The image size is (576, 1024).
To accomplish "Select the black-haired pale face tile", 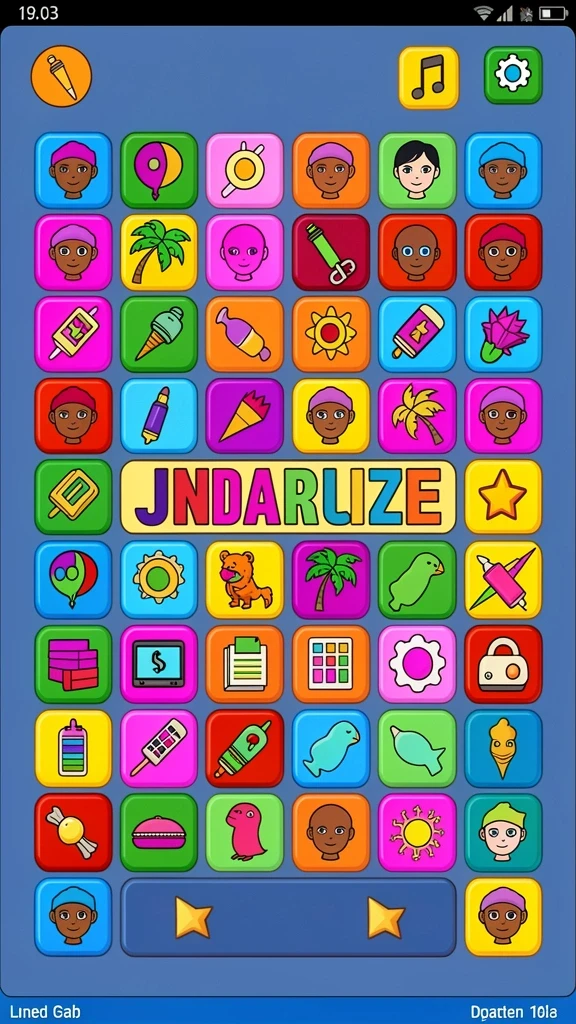I will click(417, 170).
